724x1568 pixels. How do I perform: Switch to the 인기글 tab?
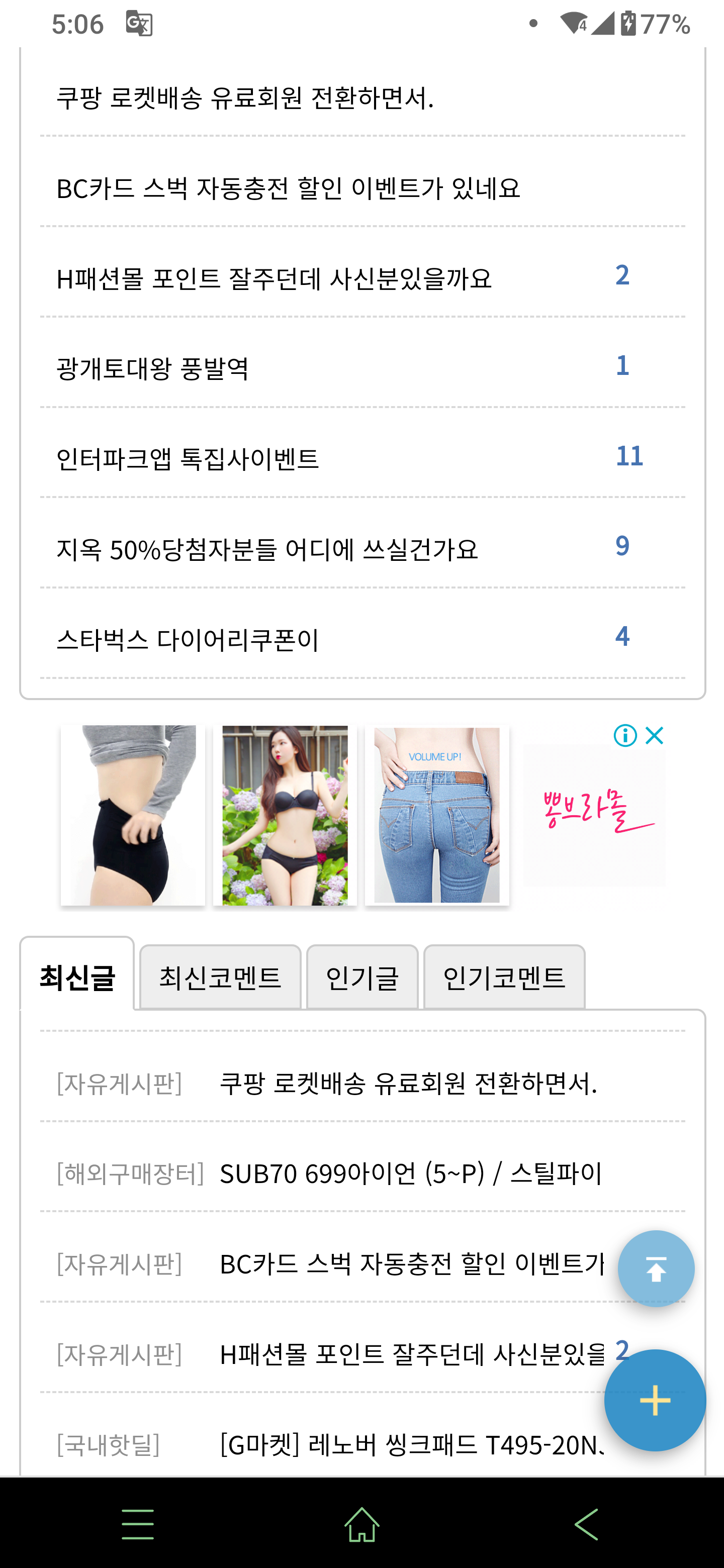click(x=363, y=977)
